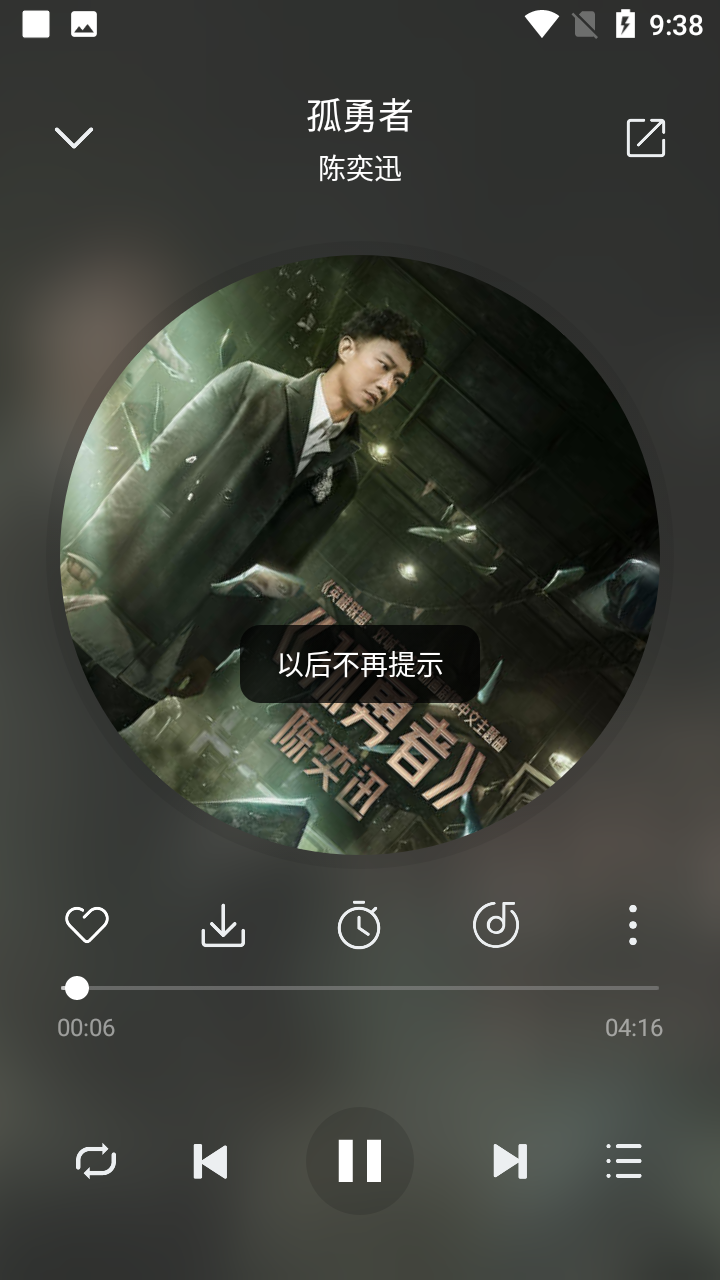720x1280 pixels.
Task: Share the song via the share icon
Action: coord(645,137)
